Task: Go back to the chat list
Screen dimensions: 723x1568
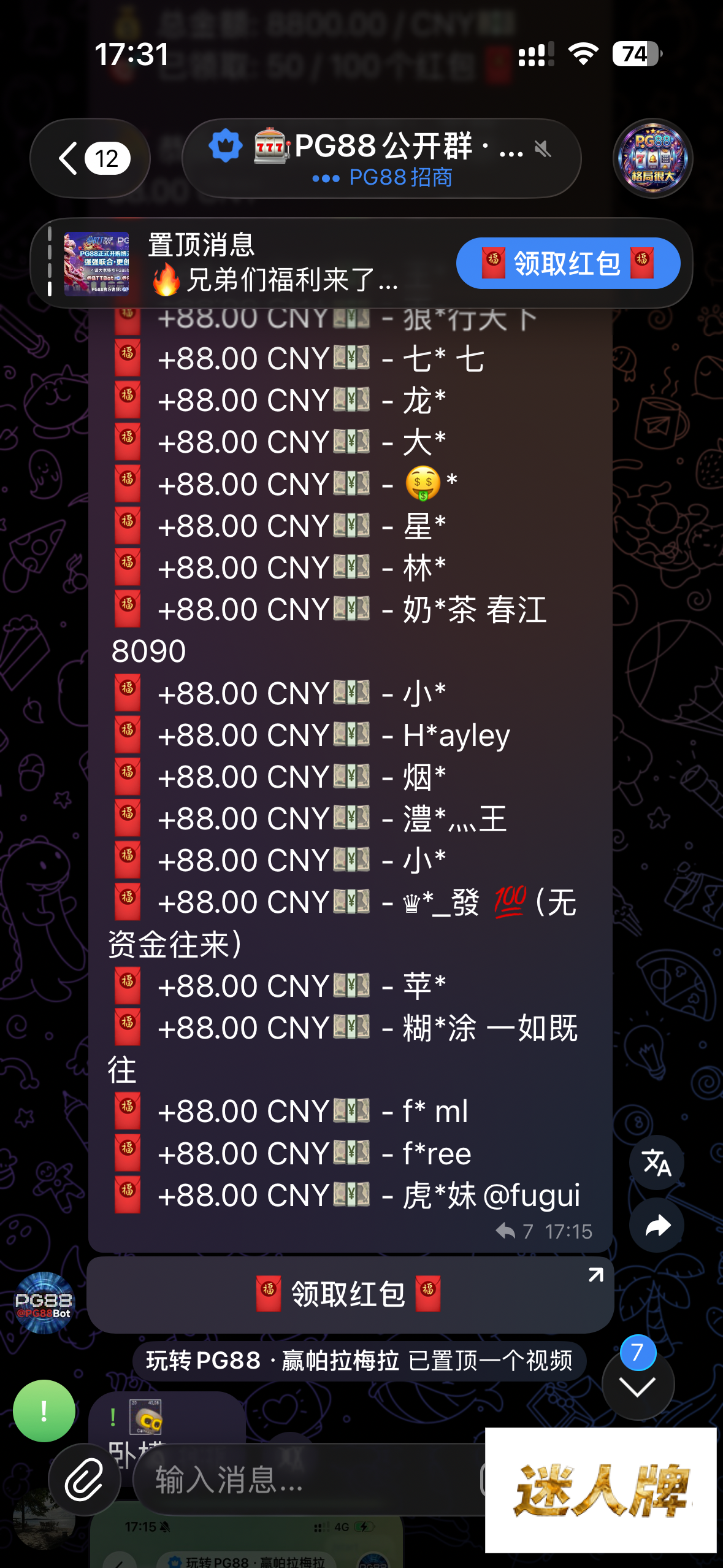Action: click(x=90, y=158)
